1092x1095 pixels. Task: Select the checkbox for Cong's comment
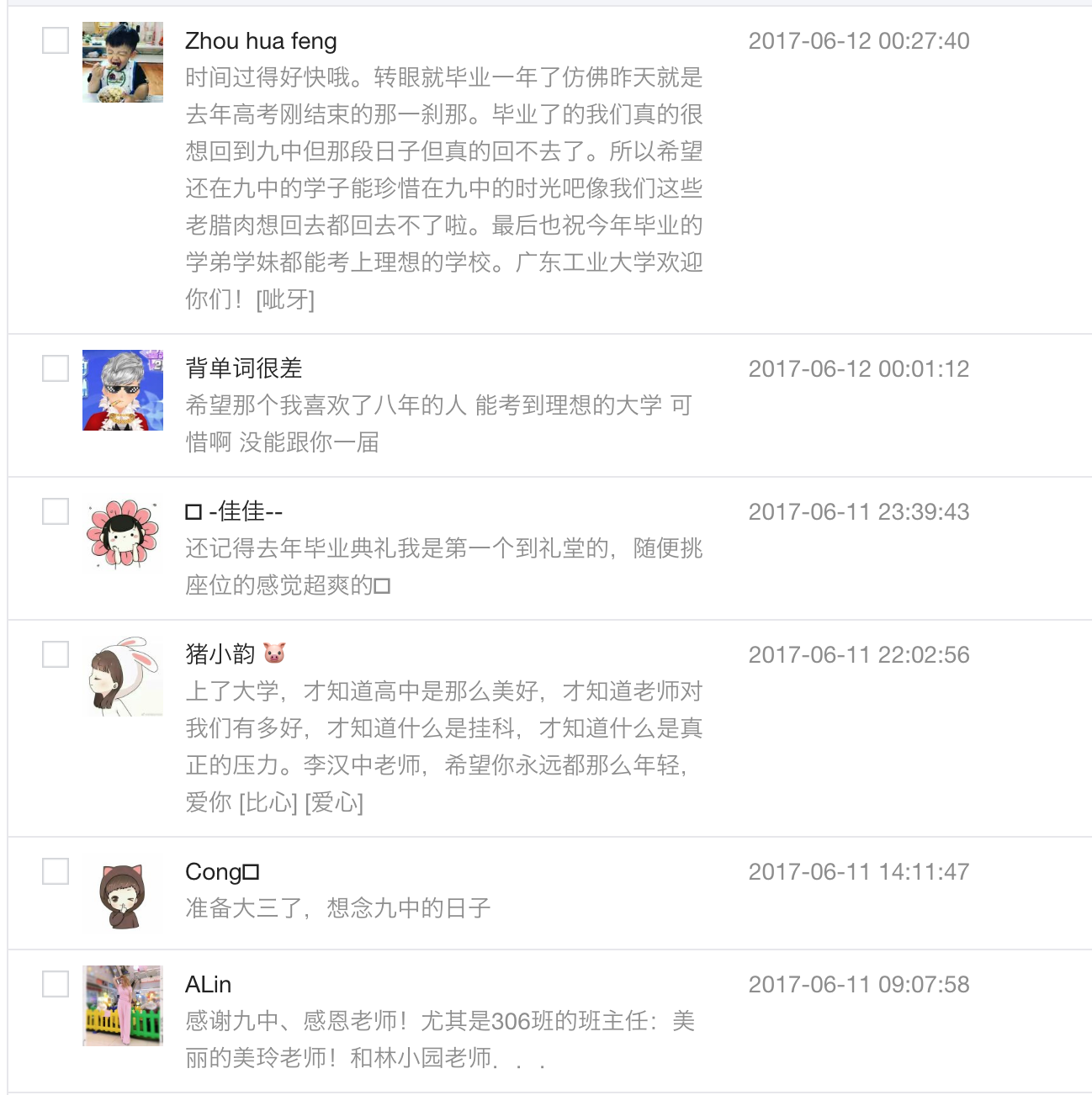(56, 871)
